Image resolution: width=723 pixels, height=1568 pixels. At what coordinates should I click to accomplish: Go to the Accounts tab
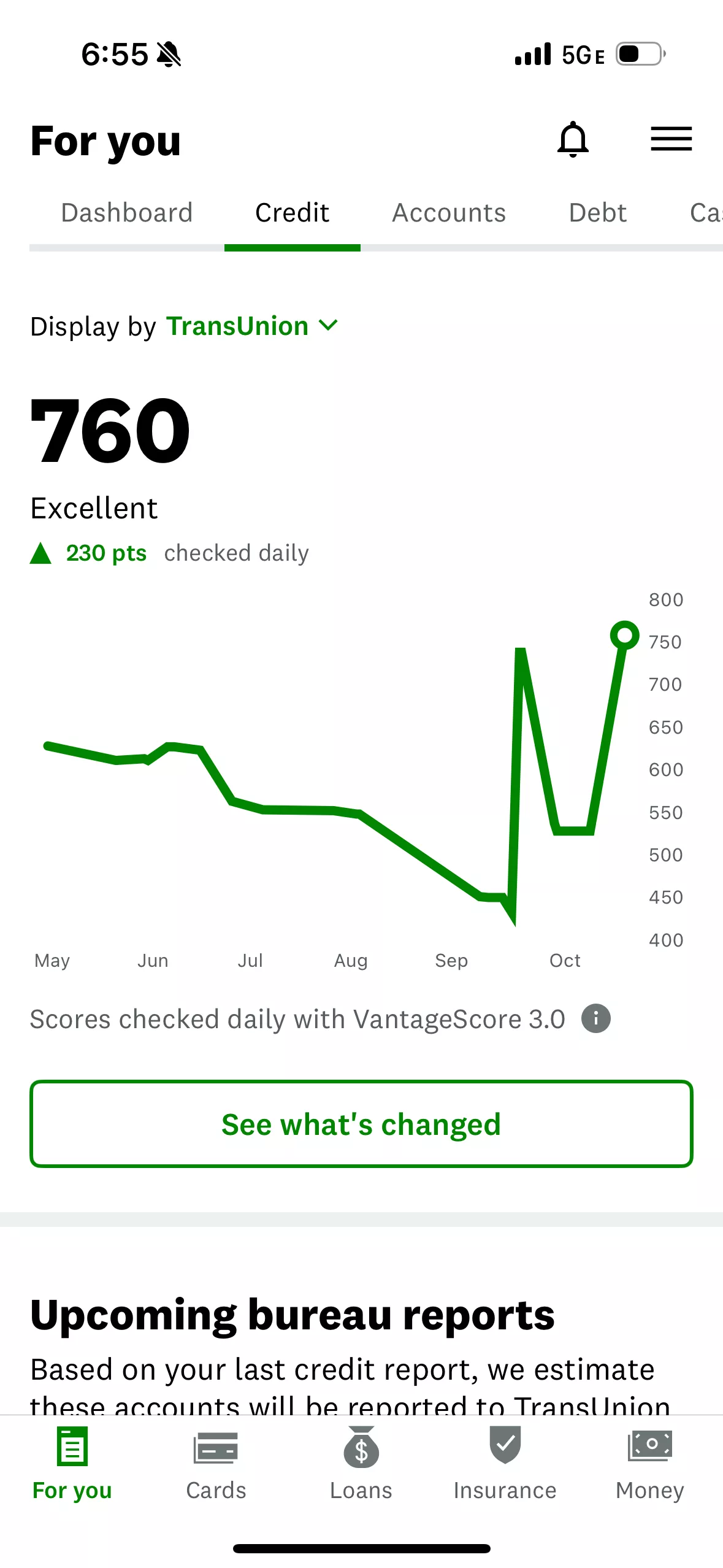pyautogui.click(x=449, y=213)
